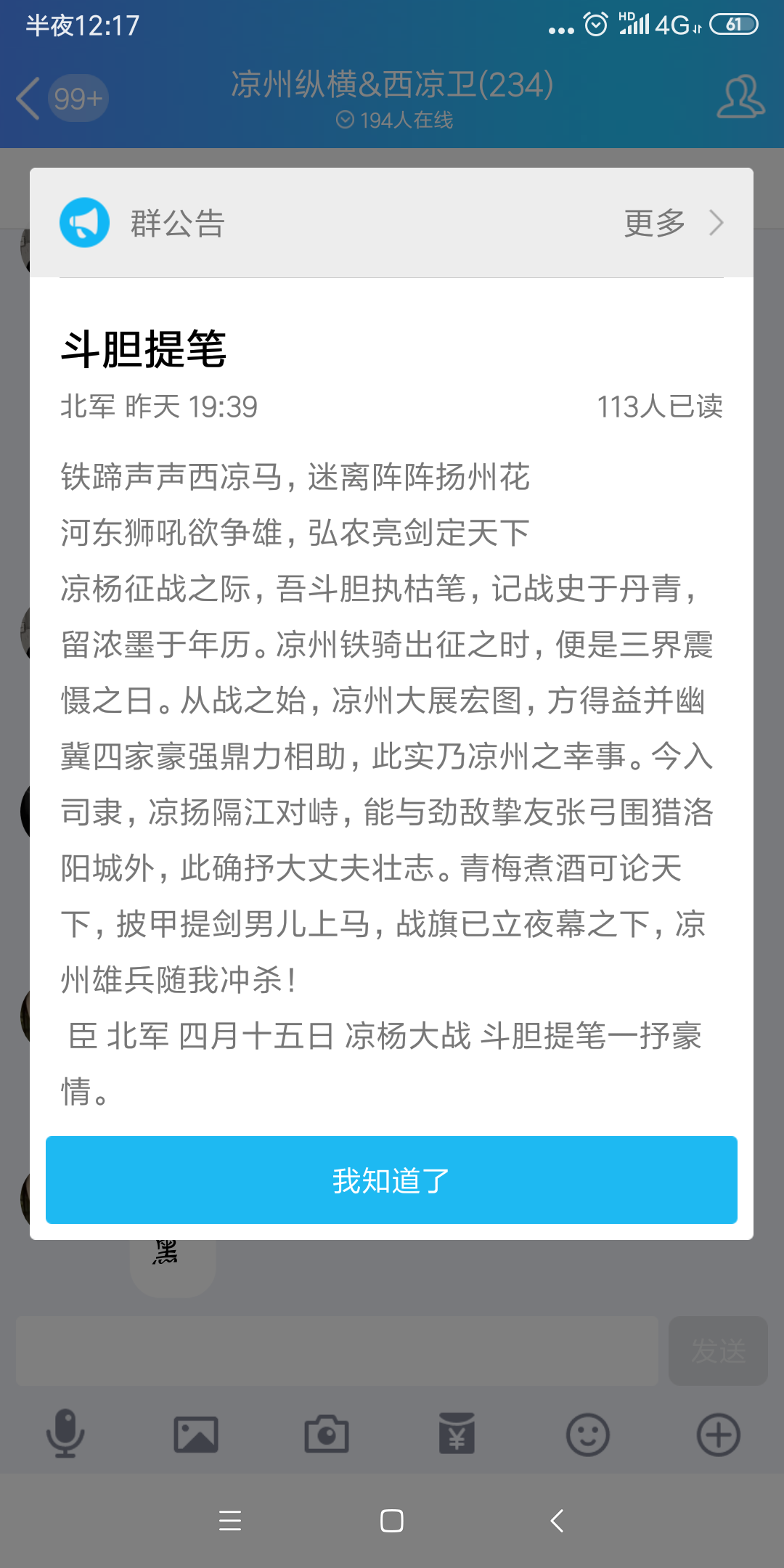Open the camera to take photo

(x=327, y=1434)
